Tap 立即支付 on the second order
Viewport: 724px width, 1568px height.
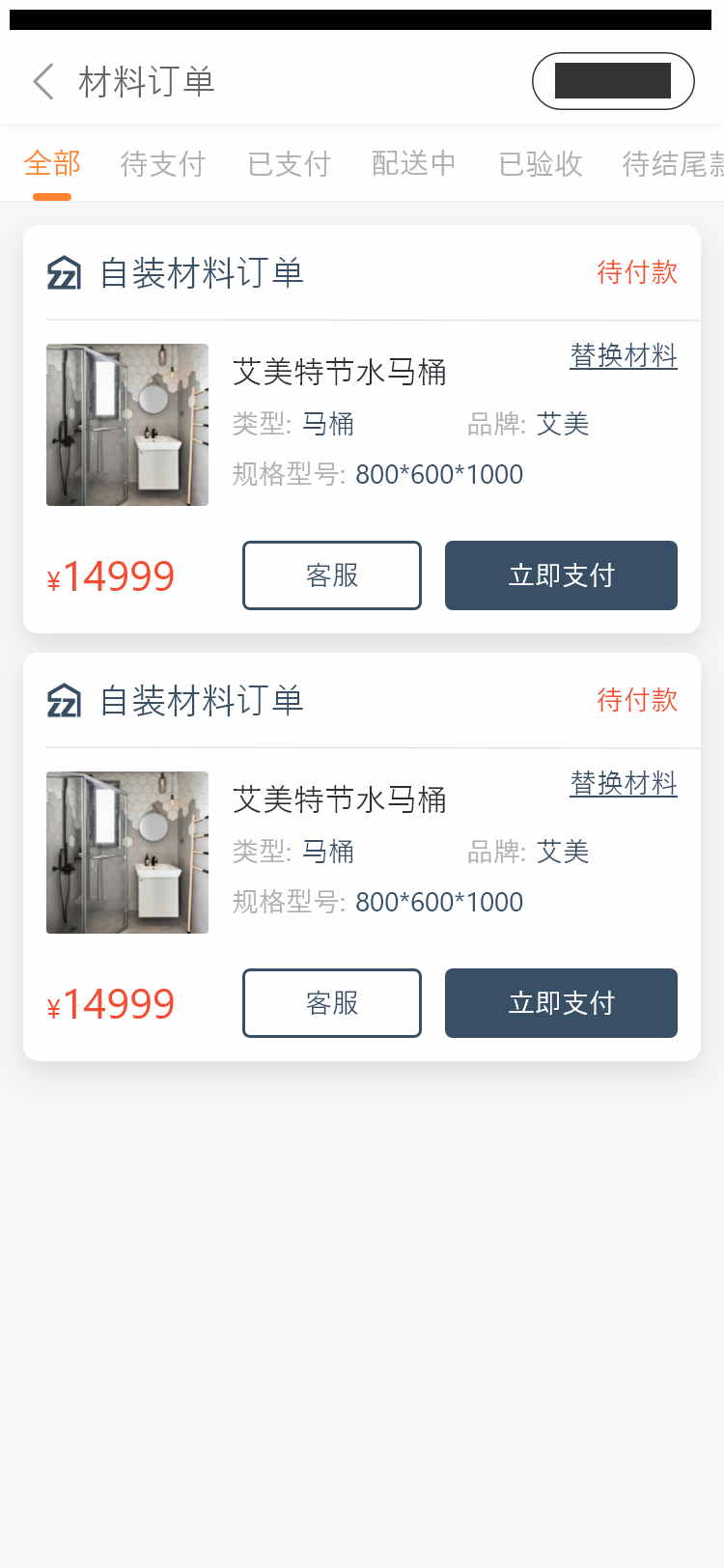(x=561, y=1003)
